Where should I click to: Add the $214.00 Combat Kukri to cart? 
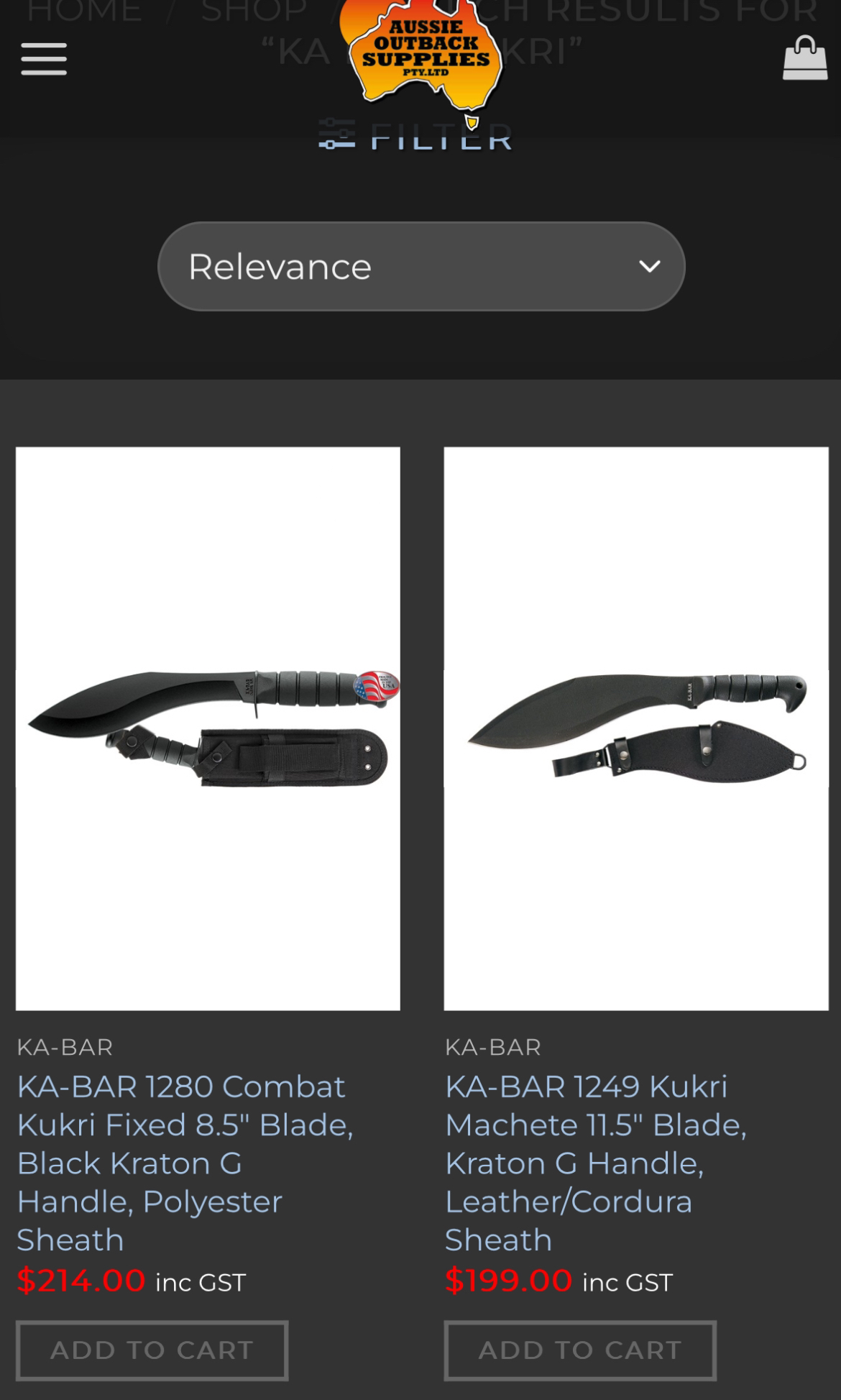click(x=152, y=1350)
